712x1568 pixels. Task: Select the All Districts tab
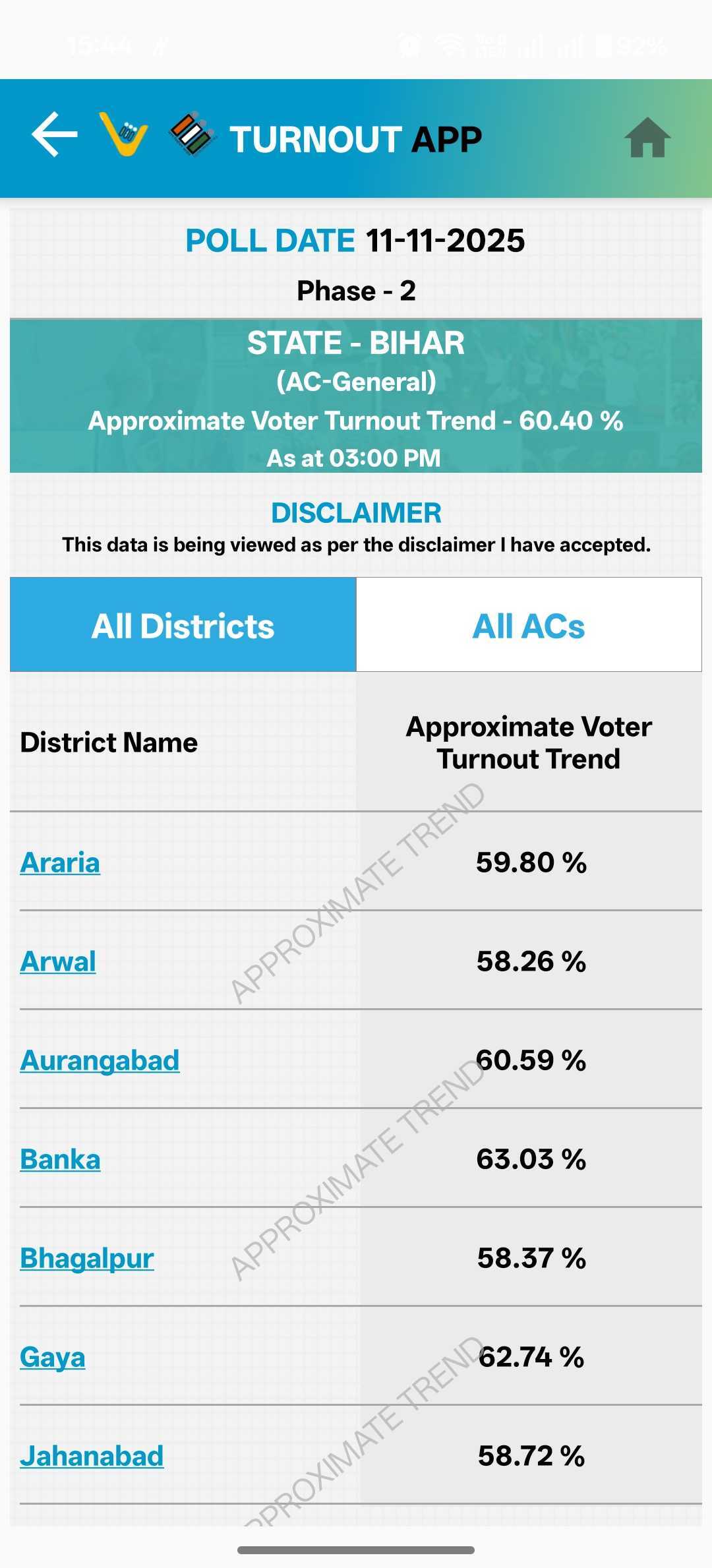click(x=183, y=625)
